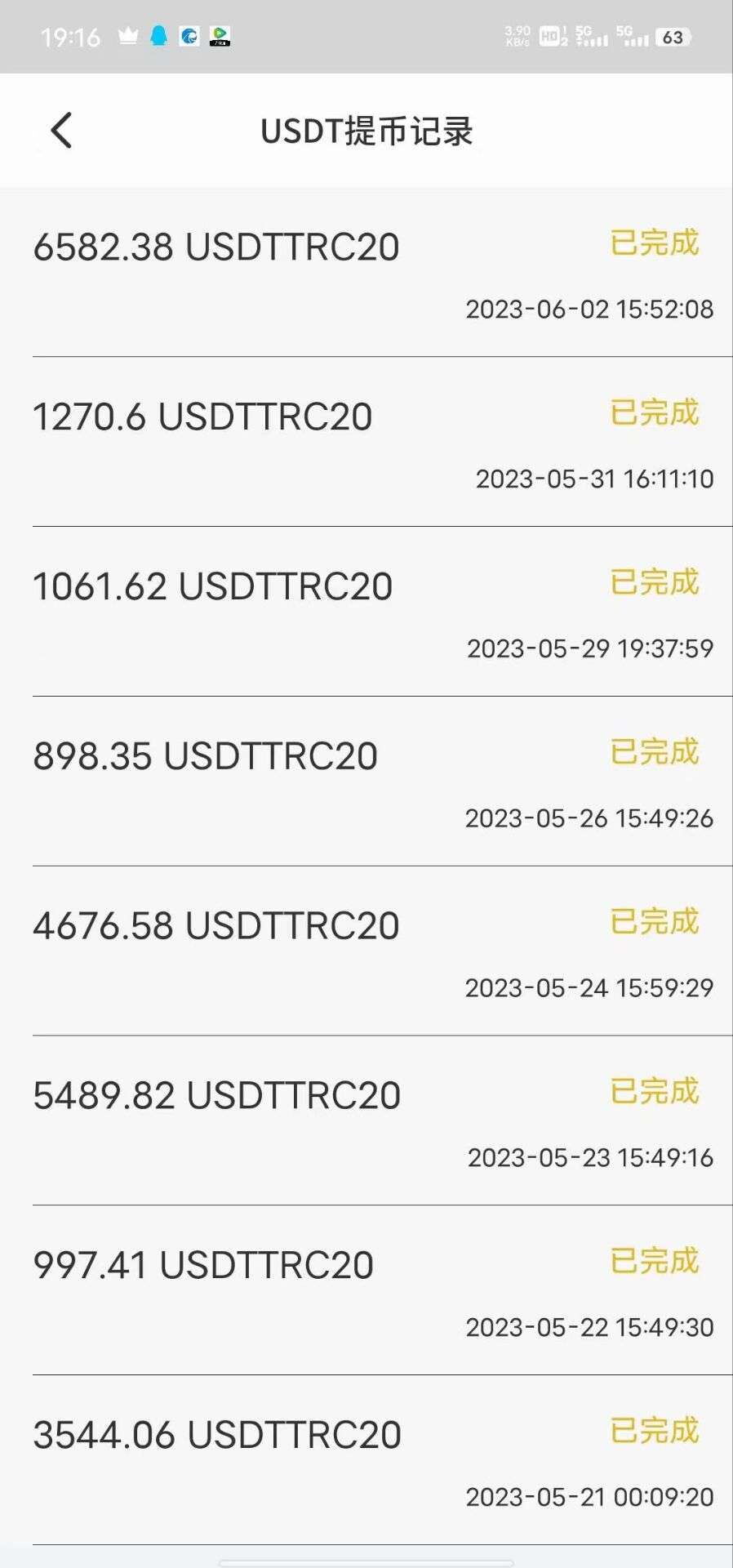The width and height of the screenshot is (733, 1568).
Task: Select the 3544.06 USDTTRC20 withdrawal entry
Action: (x=366, y=1460)
